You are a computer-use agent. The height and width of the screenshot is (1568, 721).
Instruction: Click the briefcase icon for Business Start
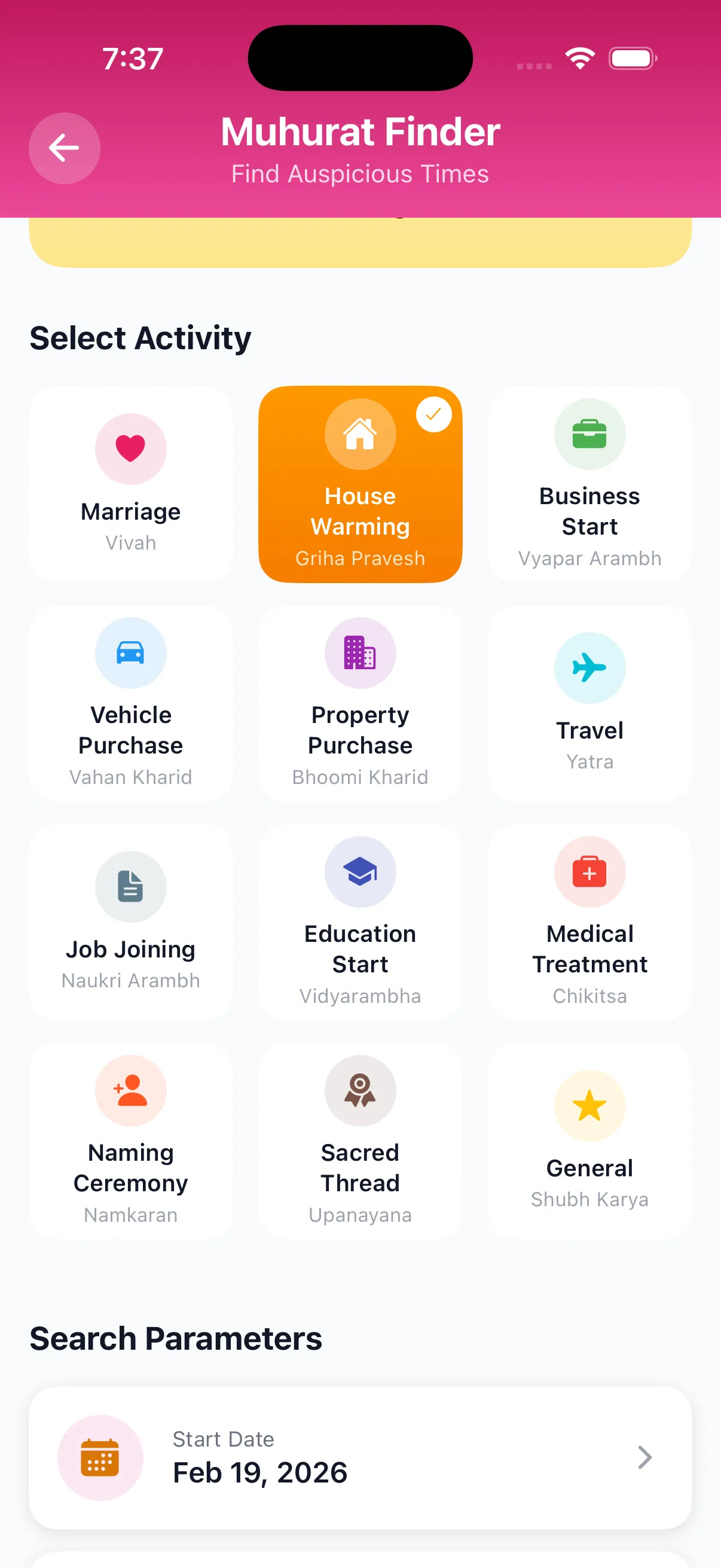tap(589, 434)
